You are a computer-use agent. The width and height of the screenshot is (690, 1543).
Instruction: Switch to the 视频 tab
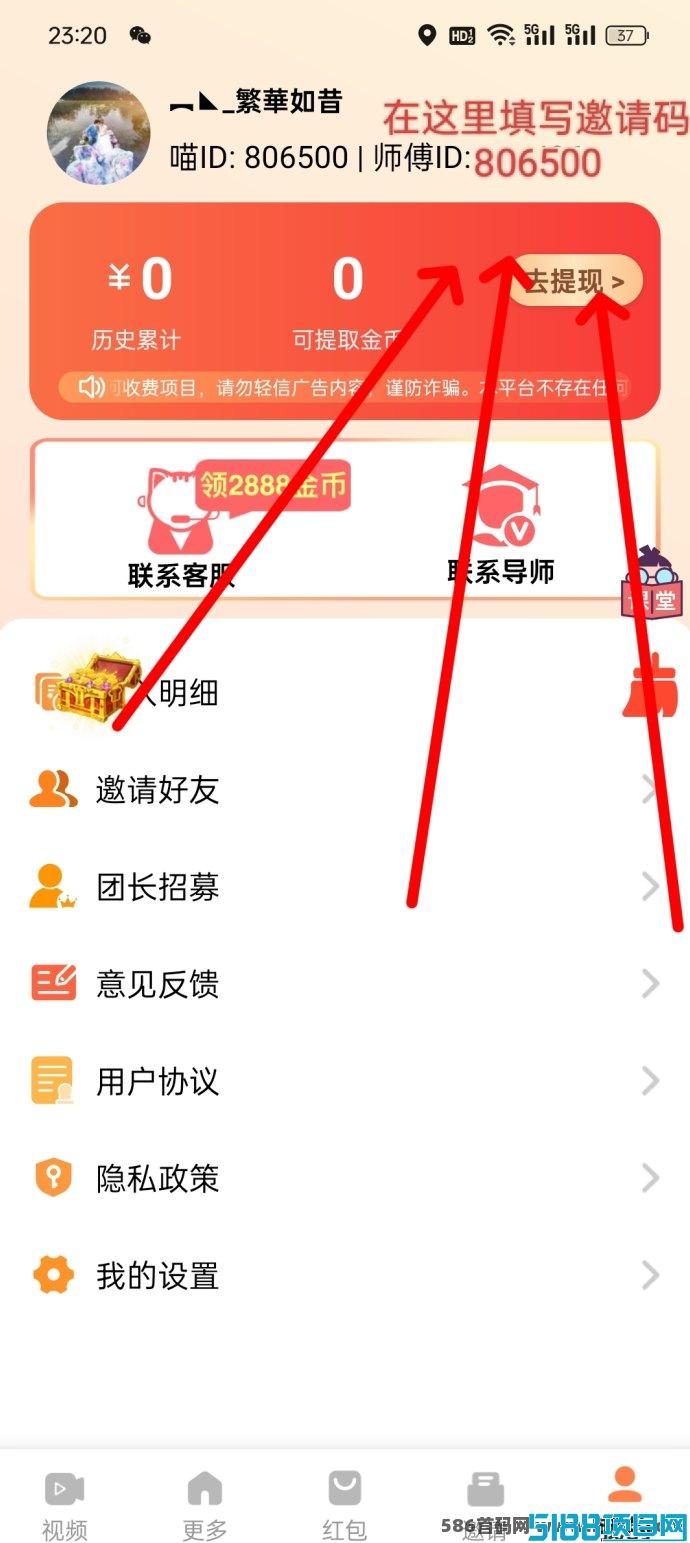click(x=65, y=1505)
